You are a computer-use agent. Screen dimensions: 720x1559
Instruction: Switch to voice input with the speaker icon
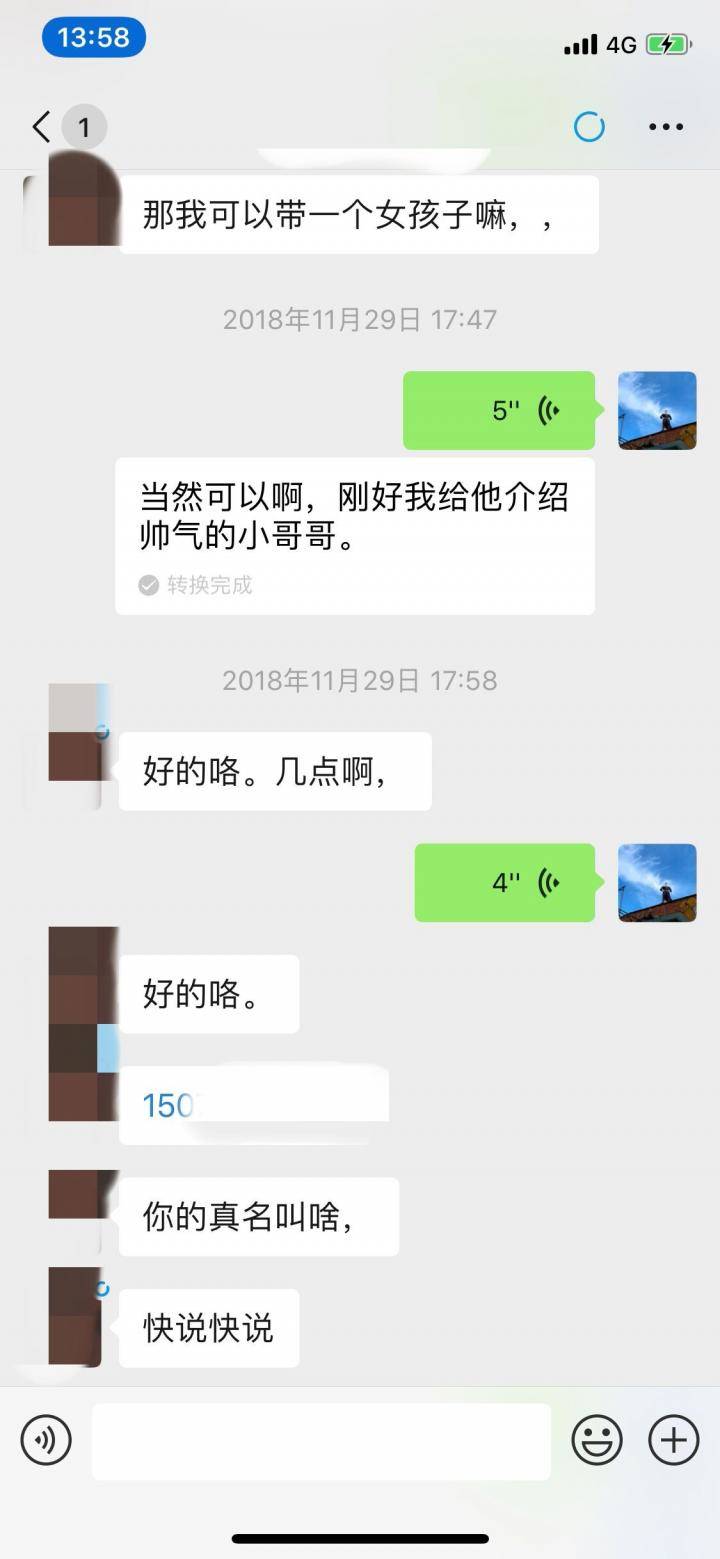point(45,1440)
